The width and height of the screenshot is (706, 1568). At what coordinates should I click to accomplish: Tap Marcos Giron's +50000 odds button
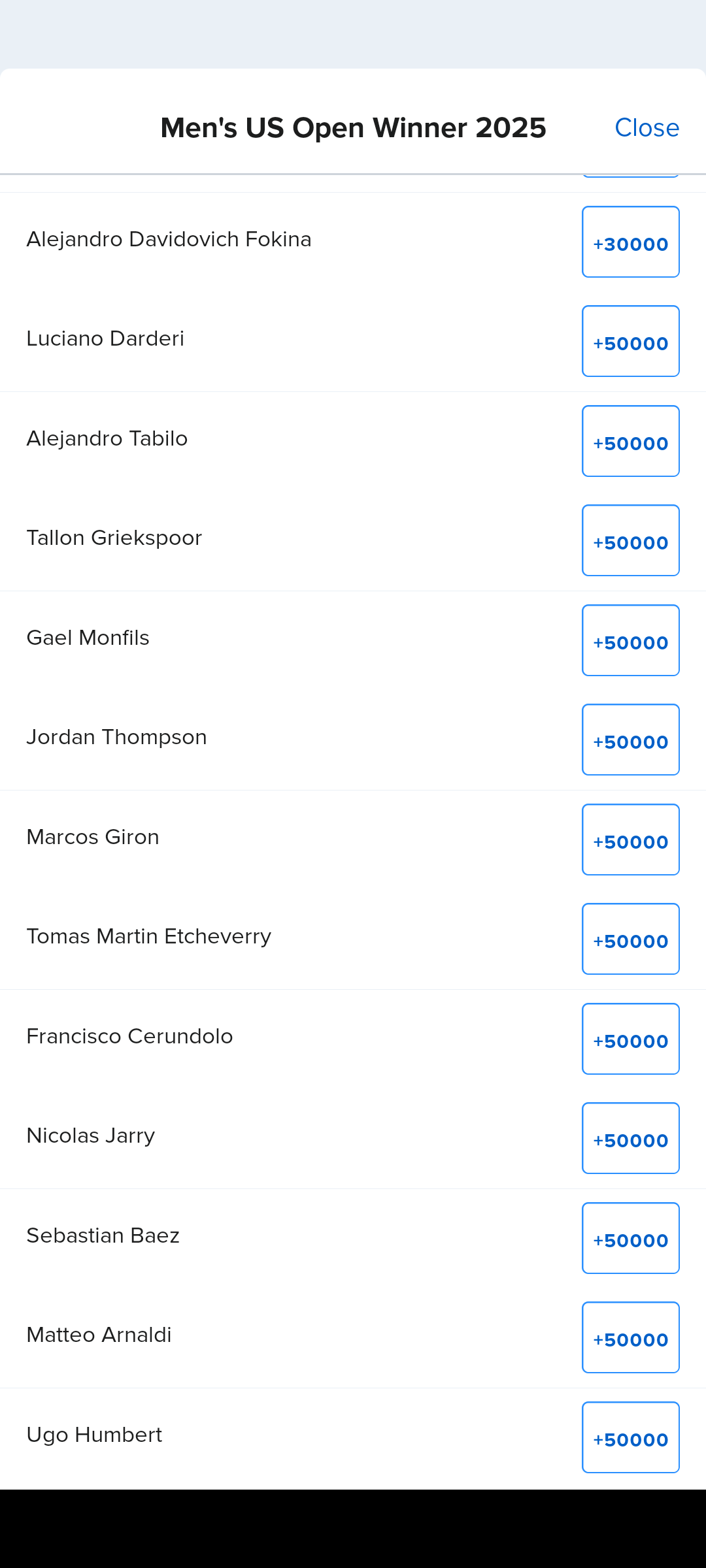point(630,840)
